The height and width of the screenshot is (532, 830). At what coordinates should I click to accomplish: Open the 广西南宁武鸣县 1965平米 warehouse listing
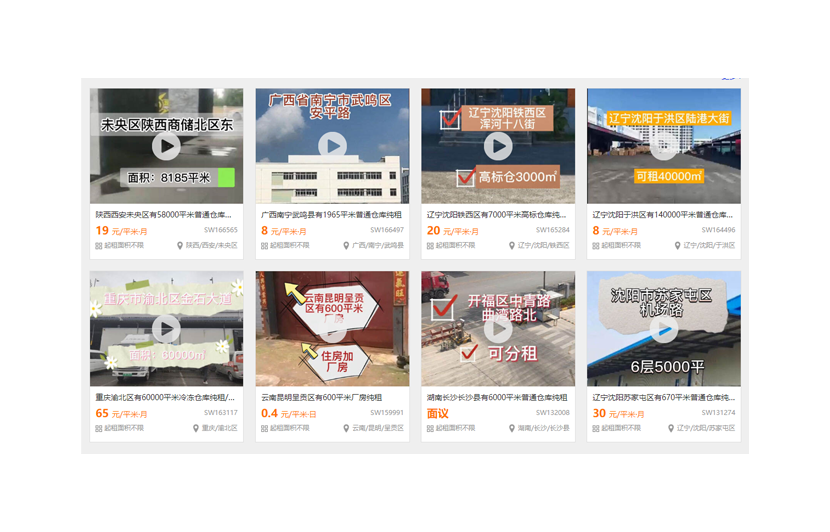coord(331,215)
